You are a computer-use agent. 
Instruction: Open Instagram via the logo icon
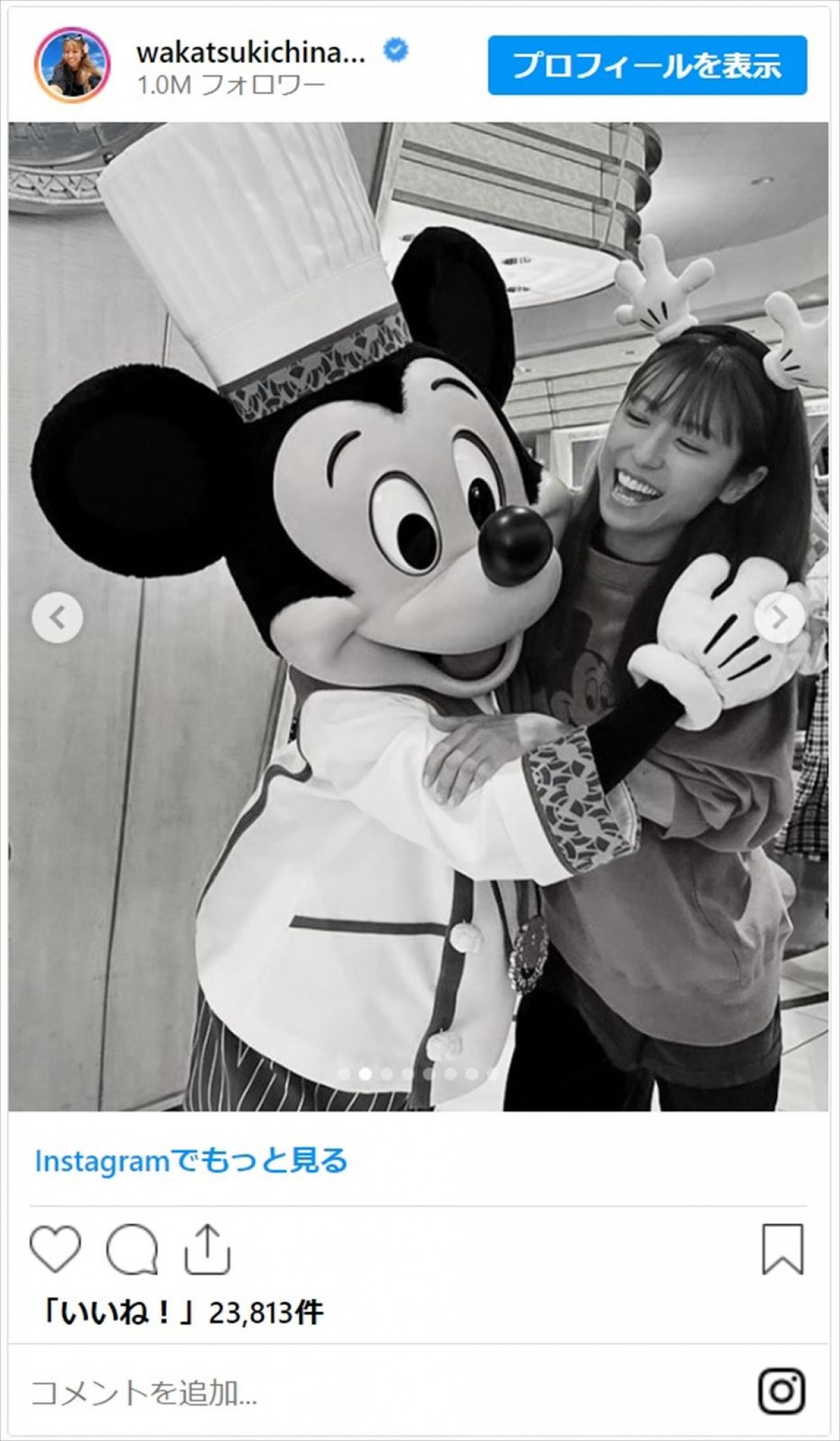781,1391
